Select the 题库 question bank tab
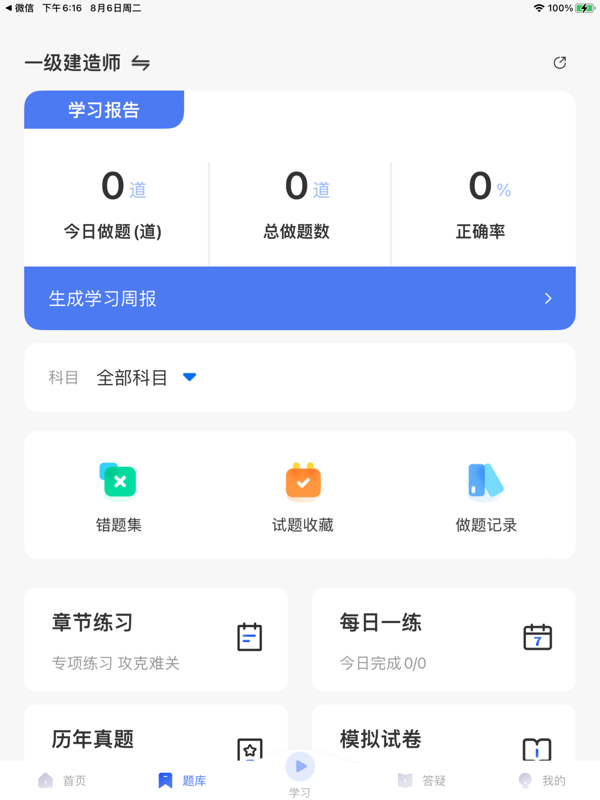 coord(181,780)
